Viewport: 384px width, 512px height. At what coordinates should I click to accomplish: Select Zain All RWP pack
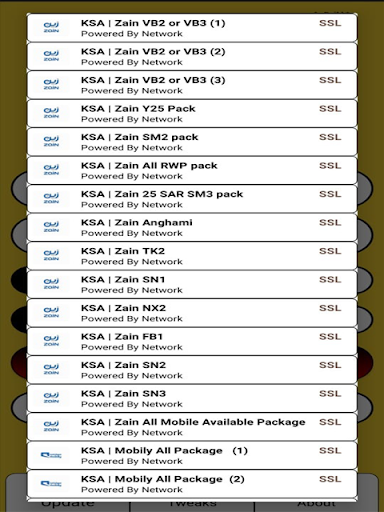(192, 171)
